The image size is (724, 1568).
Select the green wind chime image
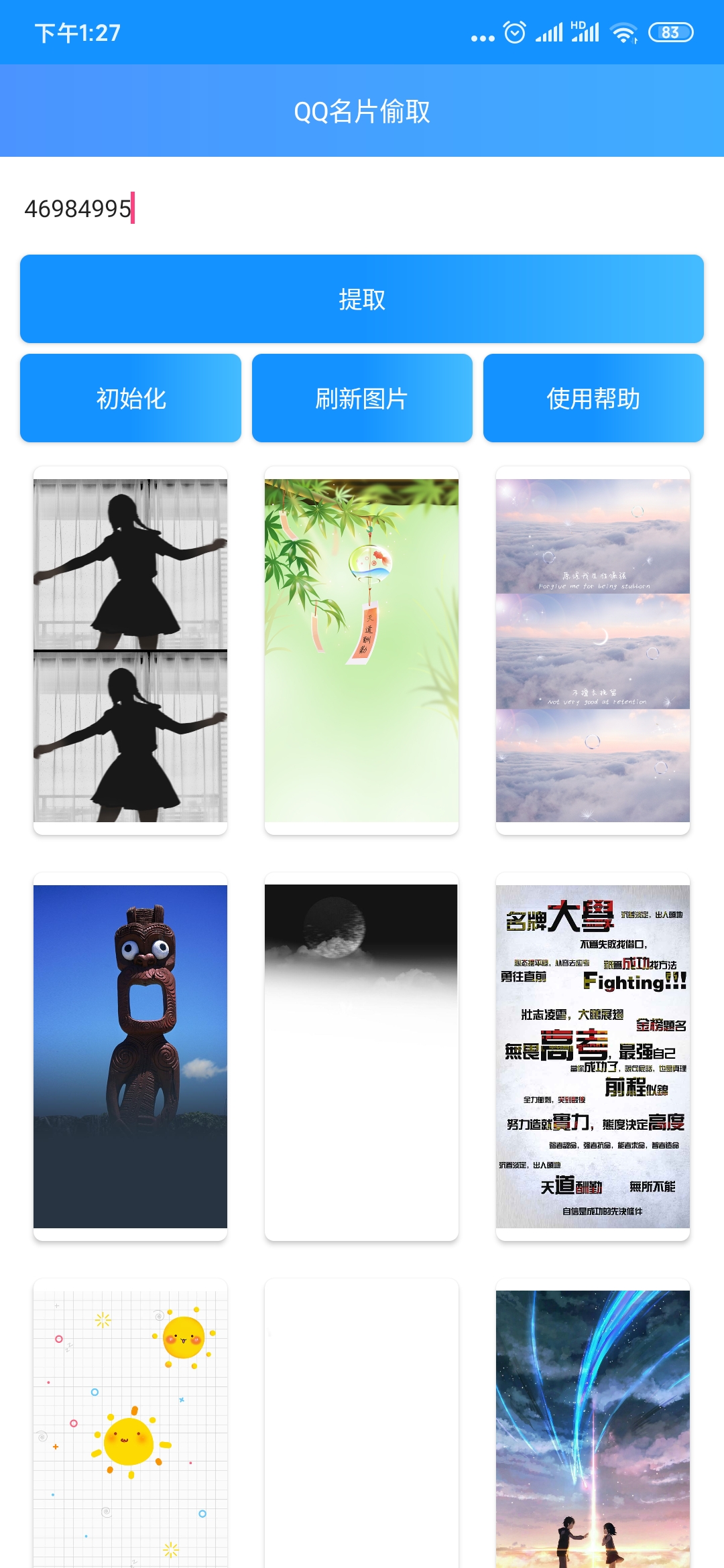361,651
